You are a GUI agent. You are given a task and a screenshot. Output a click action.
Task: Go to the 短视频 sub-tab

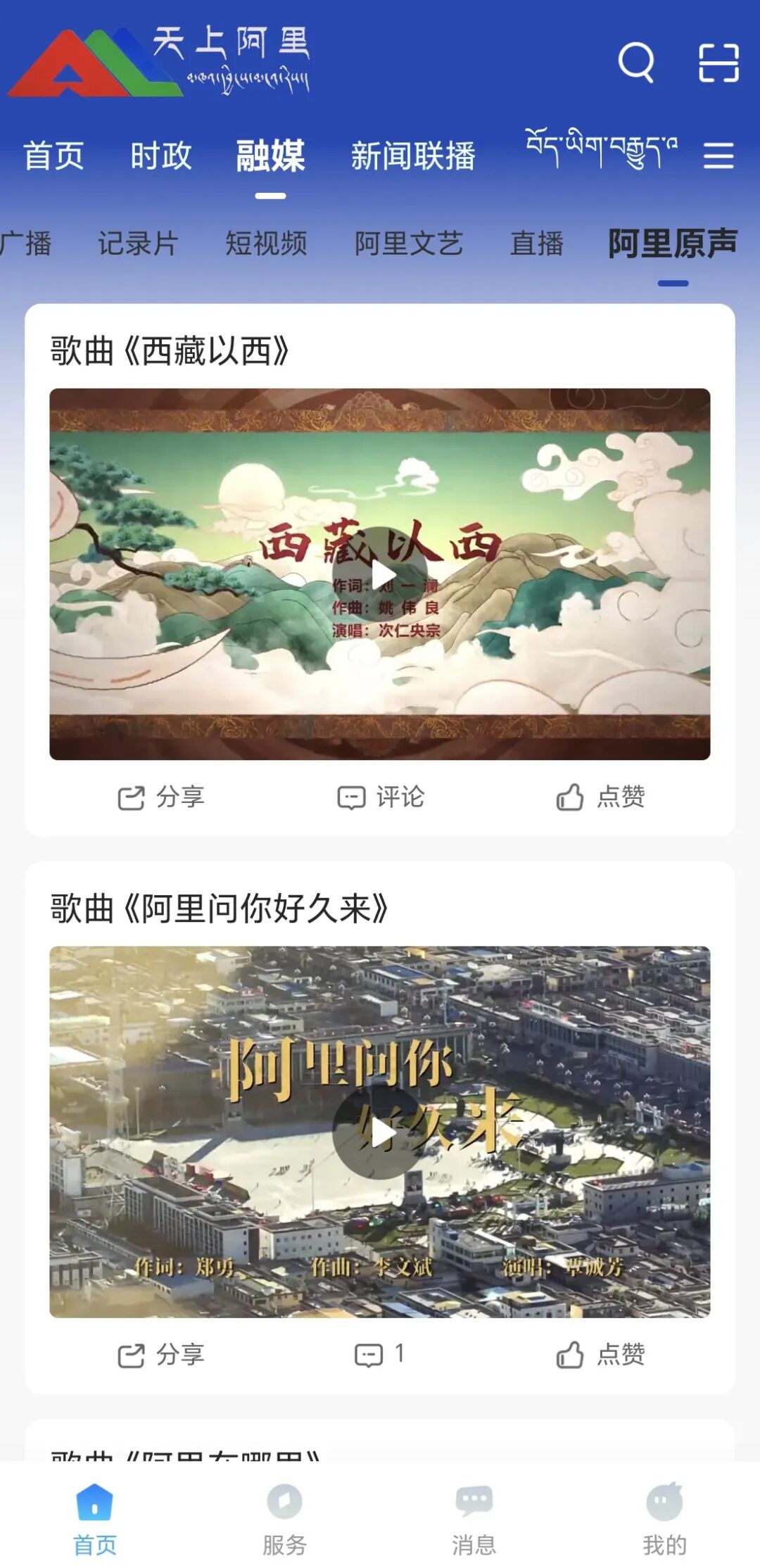266,244
